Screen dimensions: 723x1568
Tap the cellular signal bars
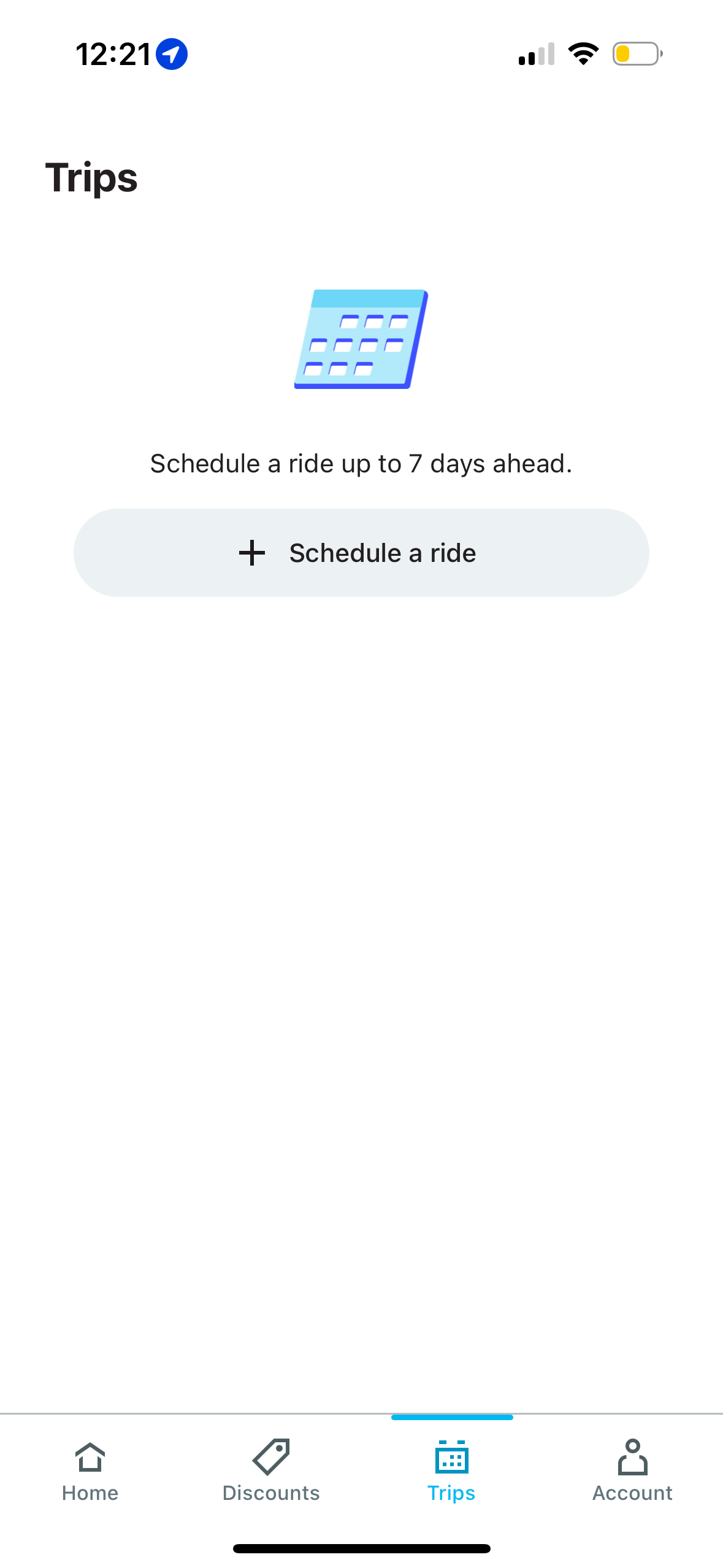535,54
